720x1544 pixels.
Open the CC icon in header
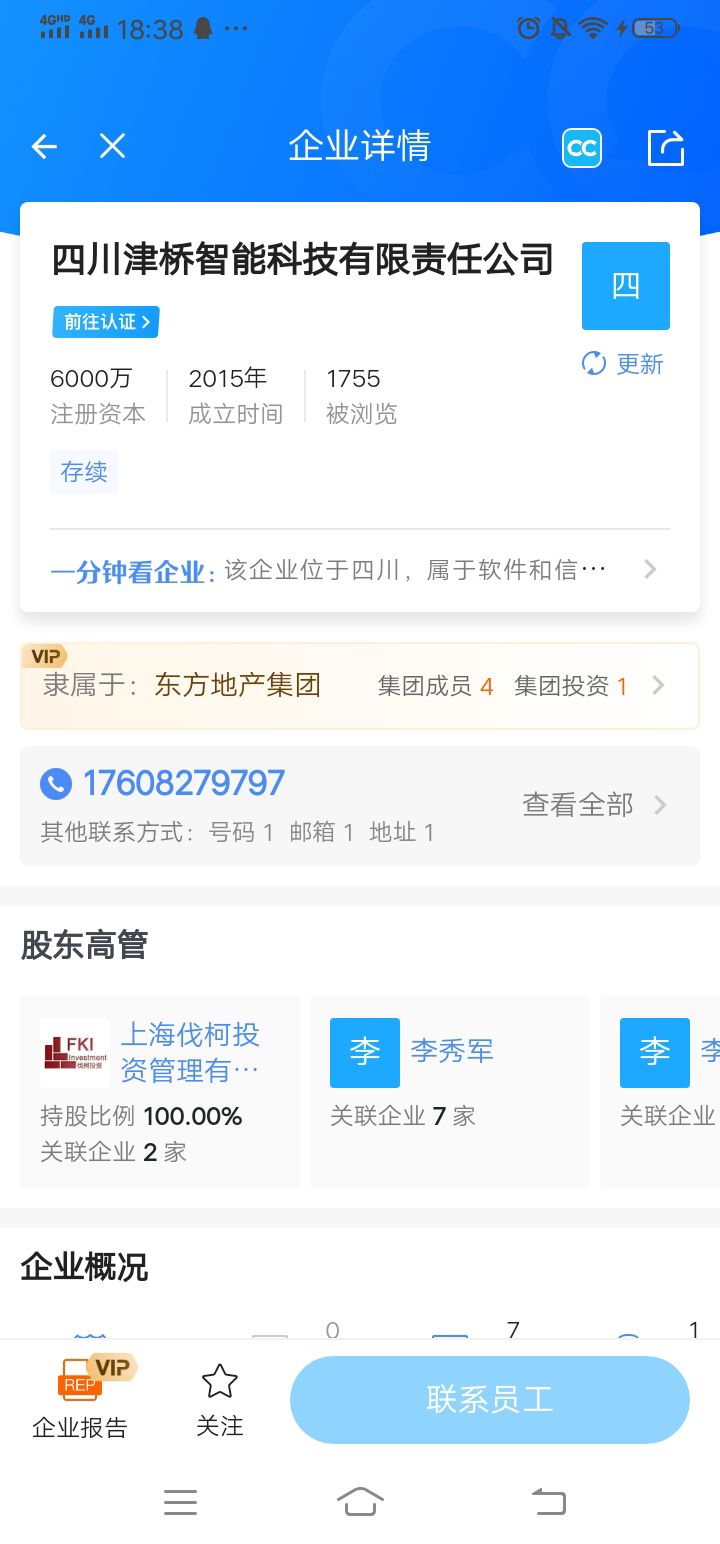click(x=581, y=149)
